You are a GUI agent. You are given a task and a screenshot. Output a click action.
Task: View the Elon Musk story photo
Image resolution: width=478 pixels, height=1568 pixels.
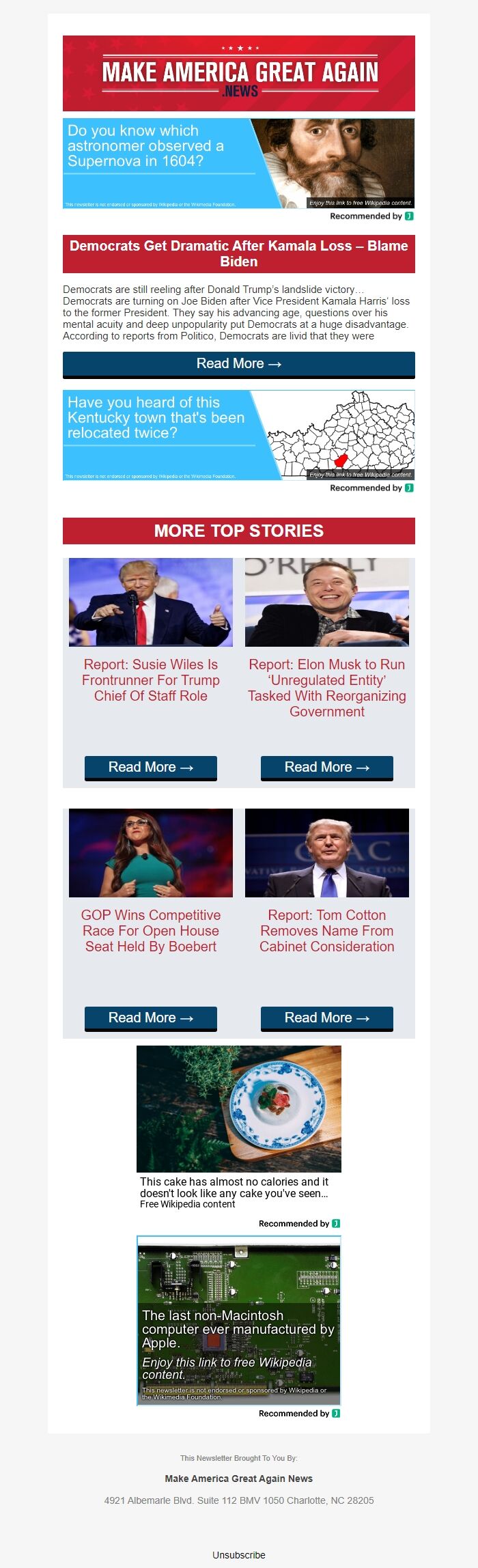click(326, 602)
